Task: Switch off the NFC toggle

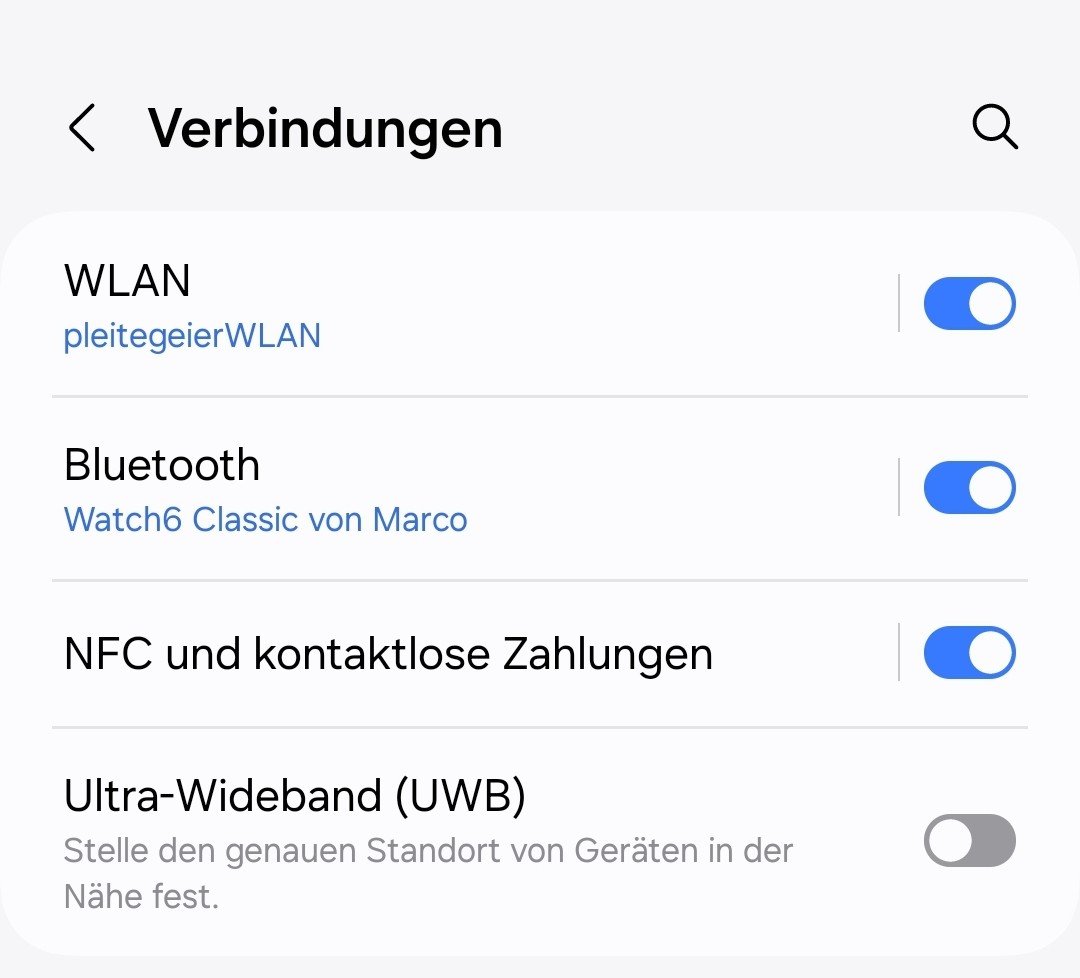Action: point(969,654)
